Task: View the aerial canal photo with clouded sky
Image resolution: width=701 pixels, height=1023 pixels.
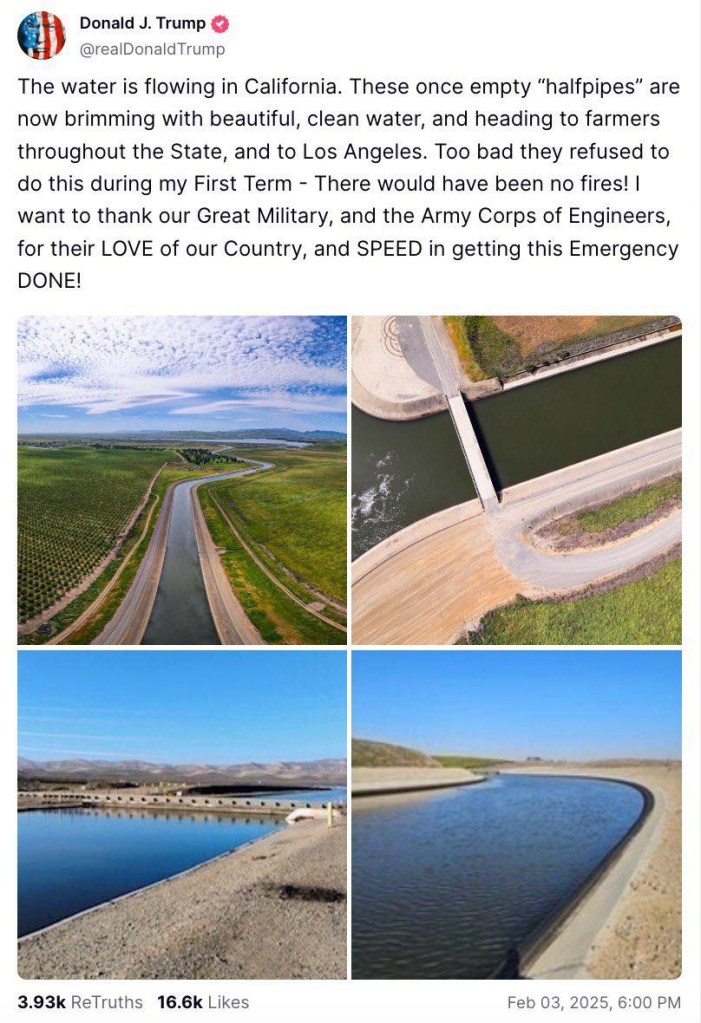Action: click(182, 480)
